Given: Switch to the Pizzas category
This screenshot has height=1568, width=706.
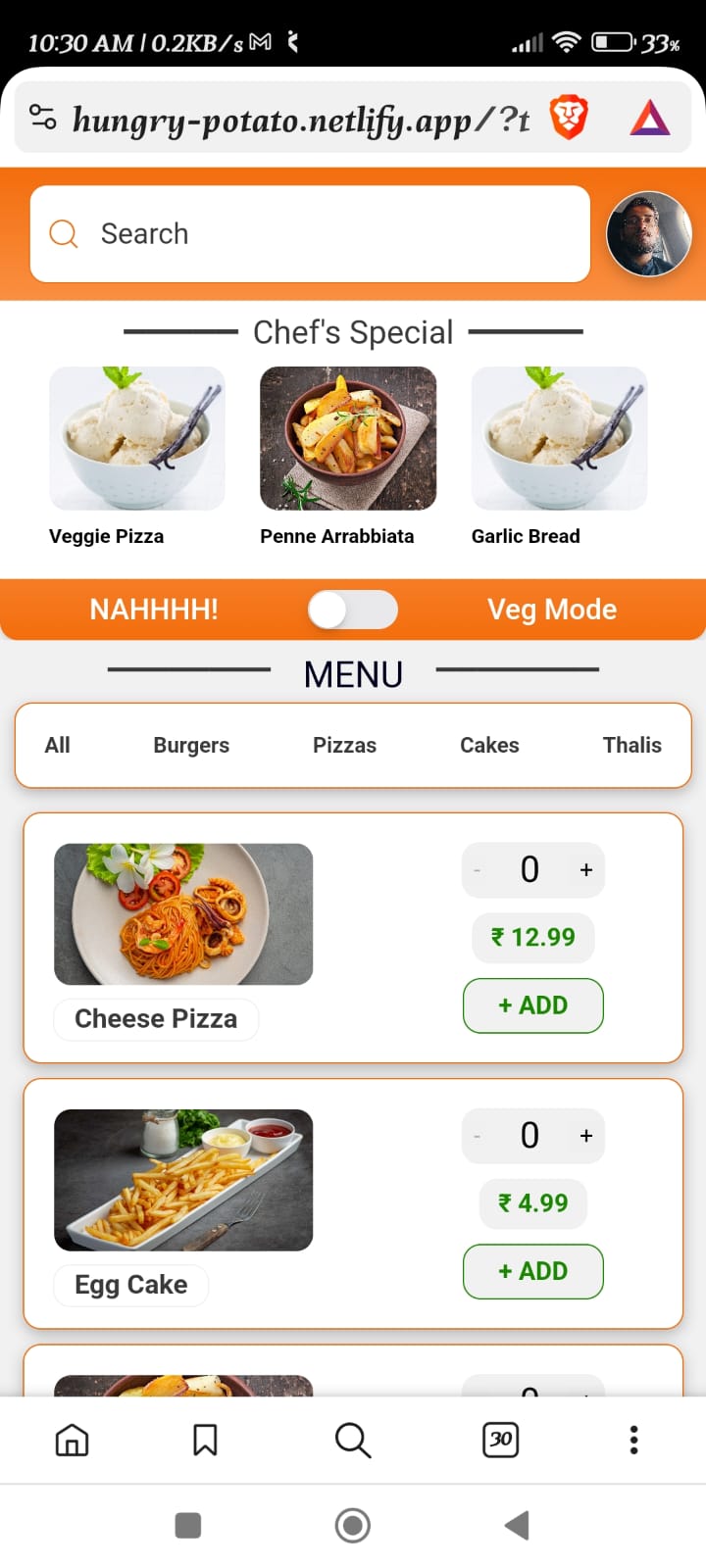Looking at the screenshot, I should point(344,745).
